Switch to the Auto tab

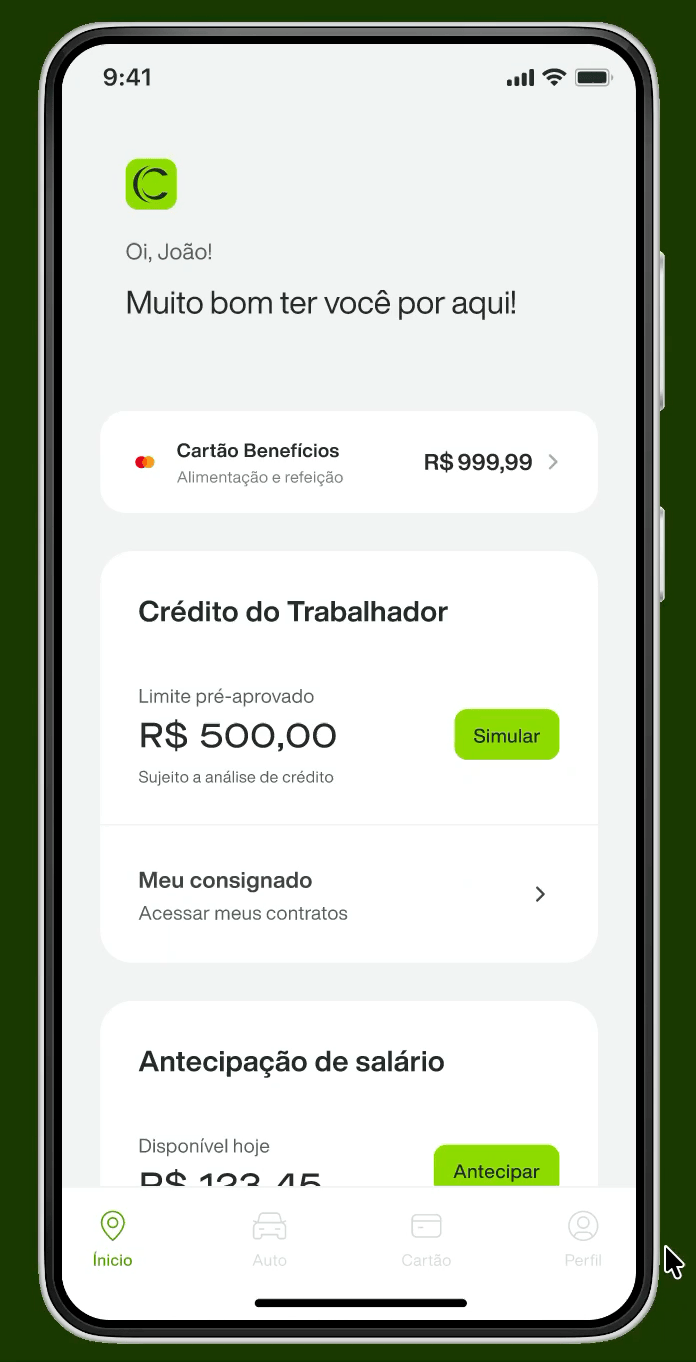pyautogui.click(x=269, y=1240)
